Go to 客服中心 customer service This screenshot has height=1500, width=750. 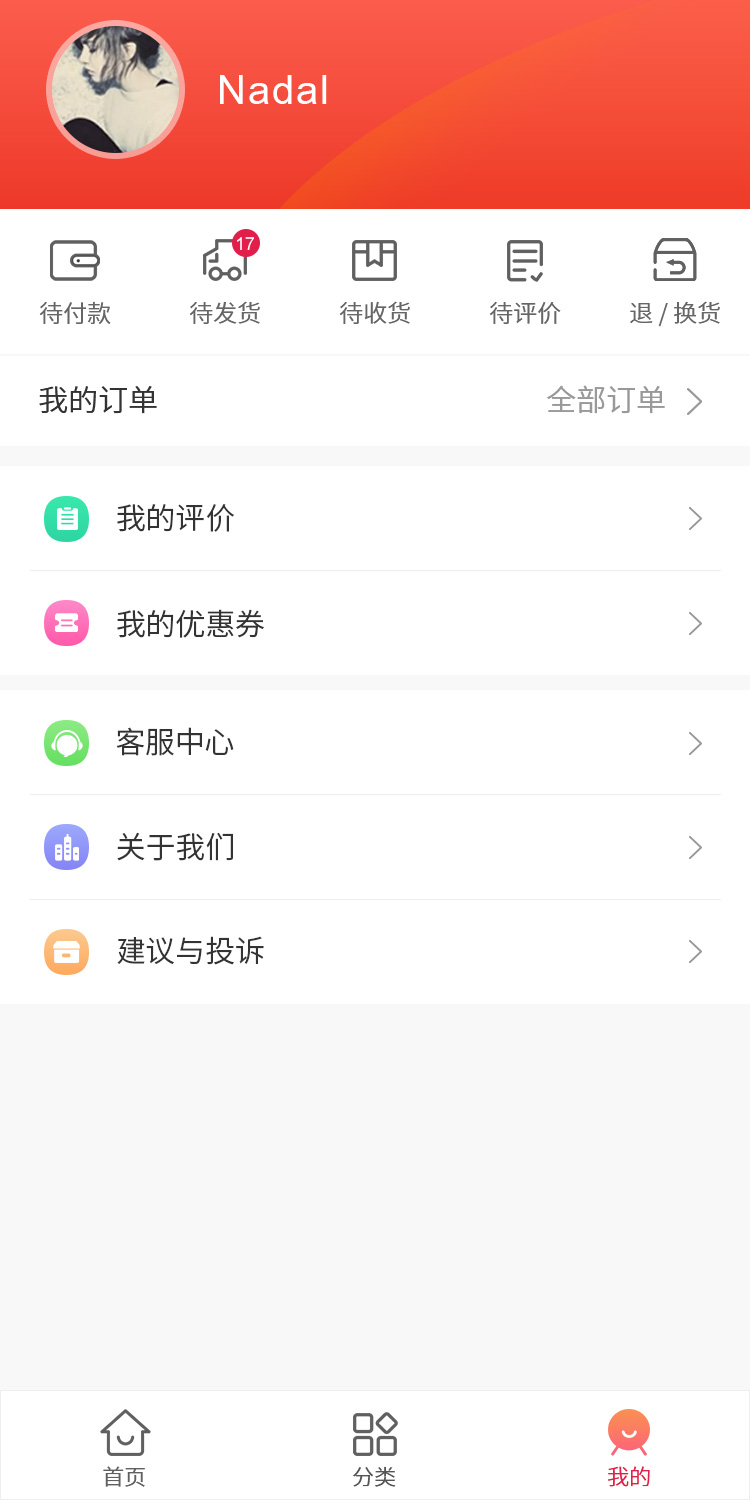coord(375,743)
